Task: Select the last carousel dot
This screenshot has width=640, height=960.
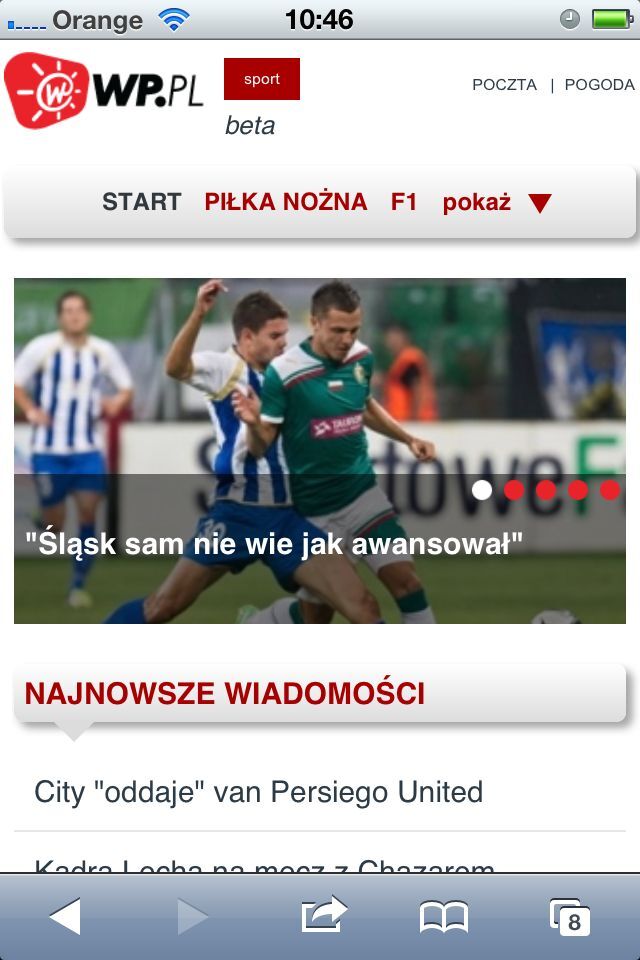Action: point(610,490)
